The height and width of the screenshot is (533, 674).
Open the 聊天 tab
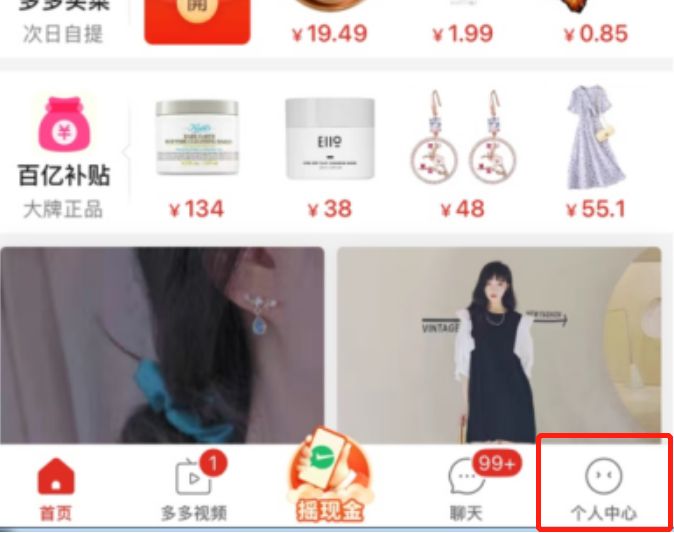[x=466, y=489]
